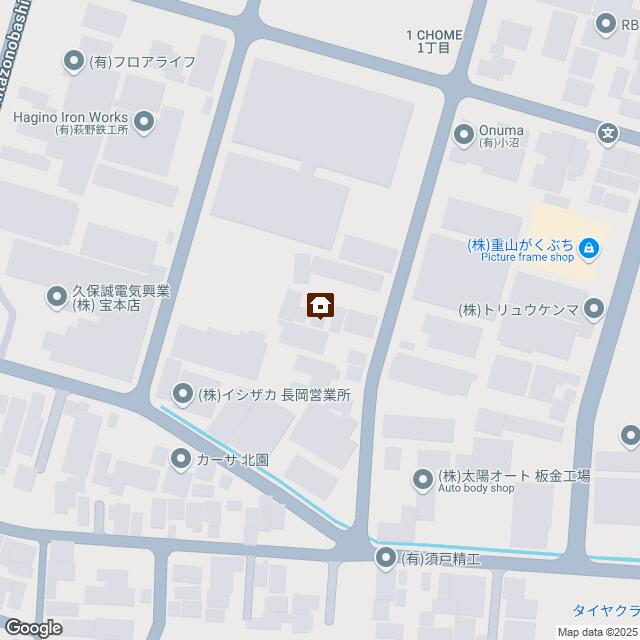
Task: Tap the (有)須戸精工 marker
Action: pos(386,559)
